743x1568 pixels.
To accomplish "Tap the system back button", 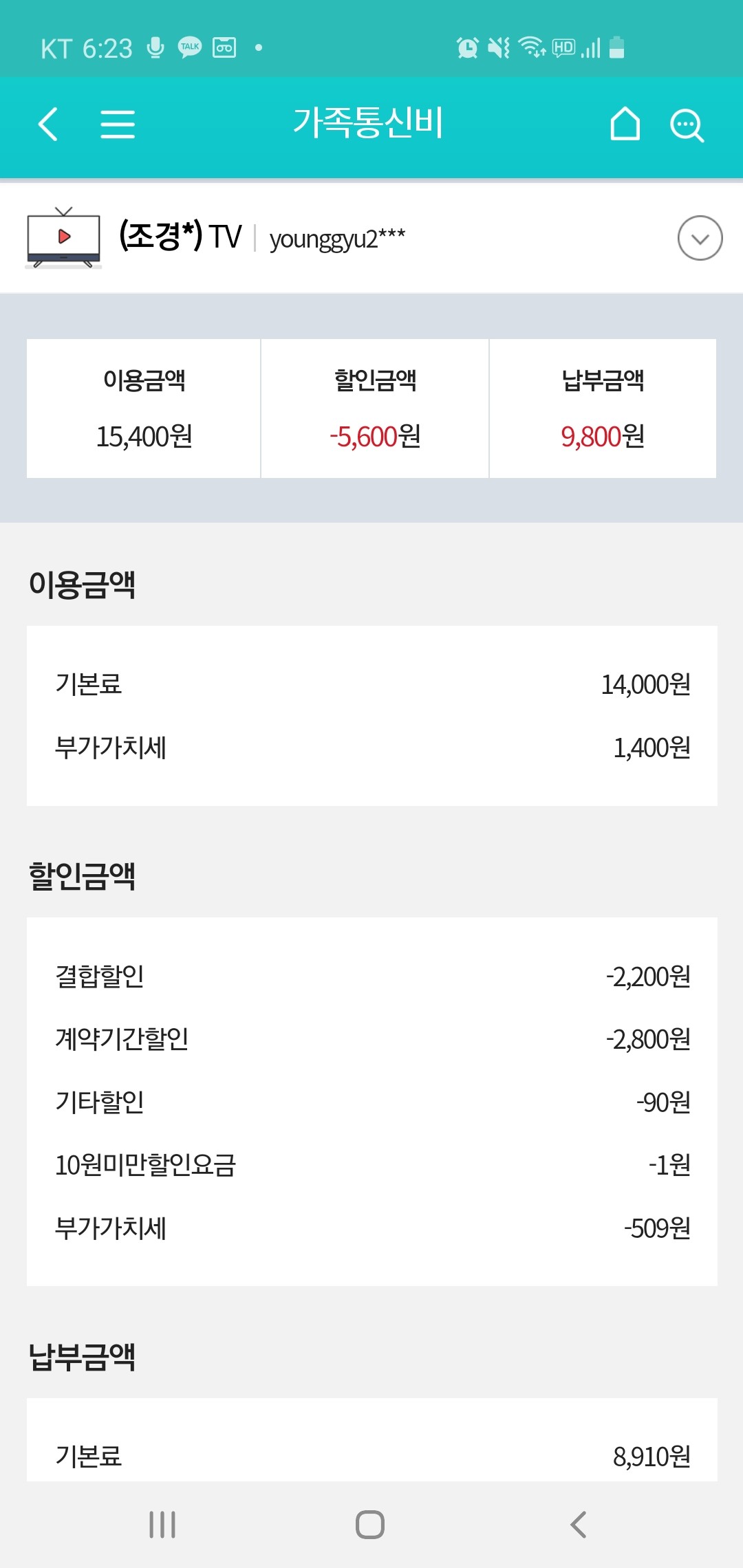I will pyautogui.click(x=579, y=1525).
